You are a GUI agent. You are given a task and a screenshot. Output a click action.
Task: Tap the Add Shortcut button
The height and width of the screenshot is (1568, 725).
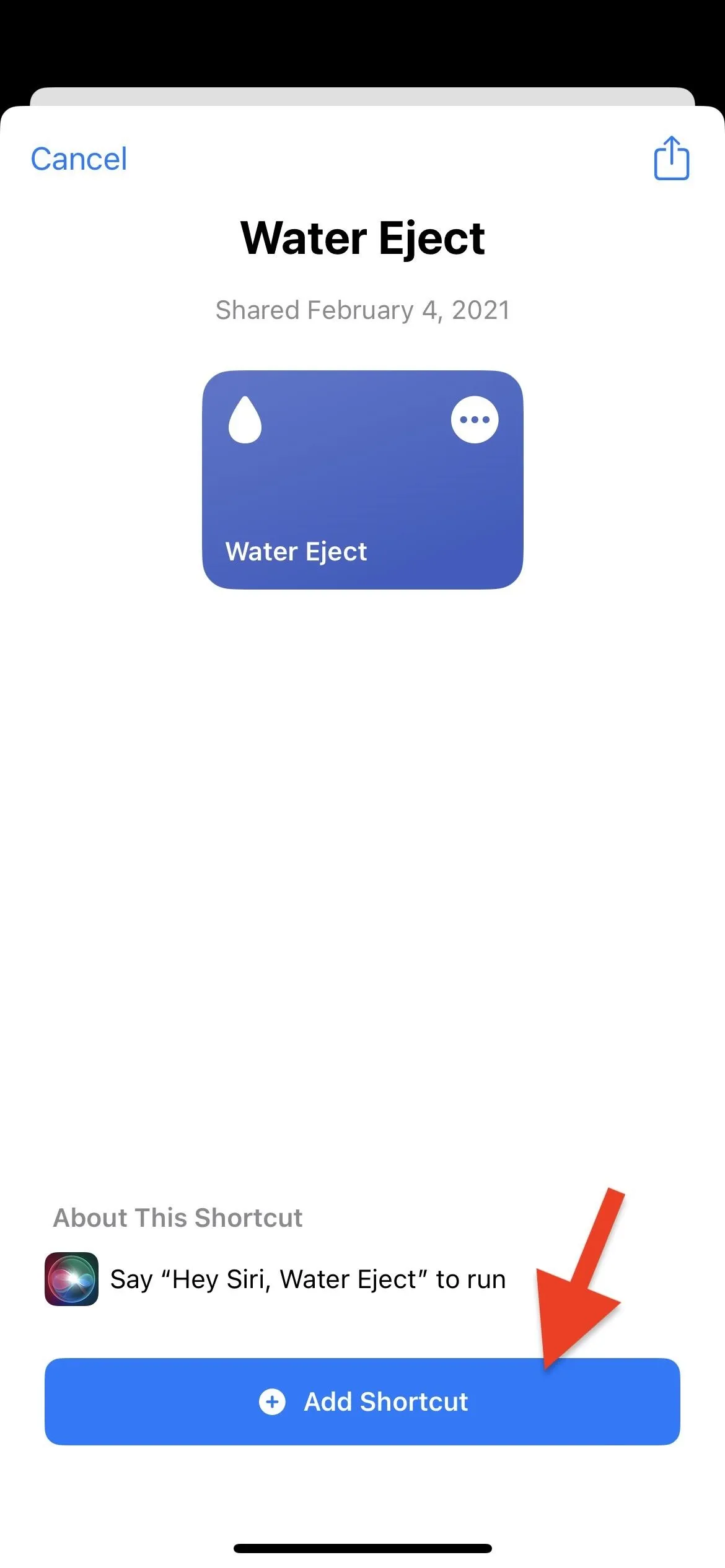point(362,1401)
